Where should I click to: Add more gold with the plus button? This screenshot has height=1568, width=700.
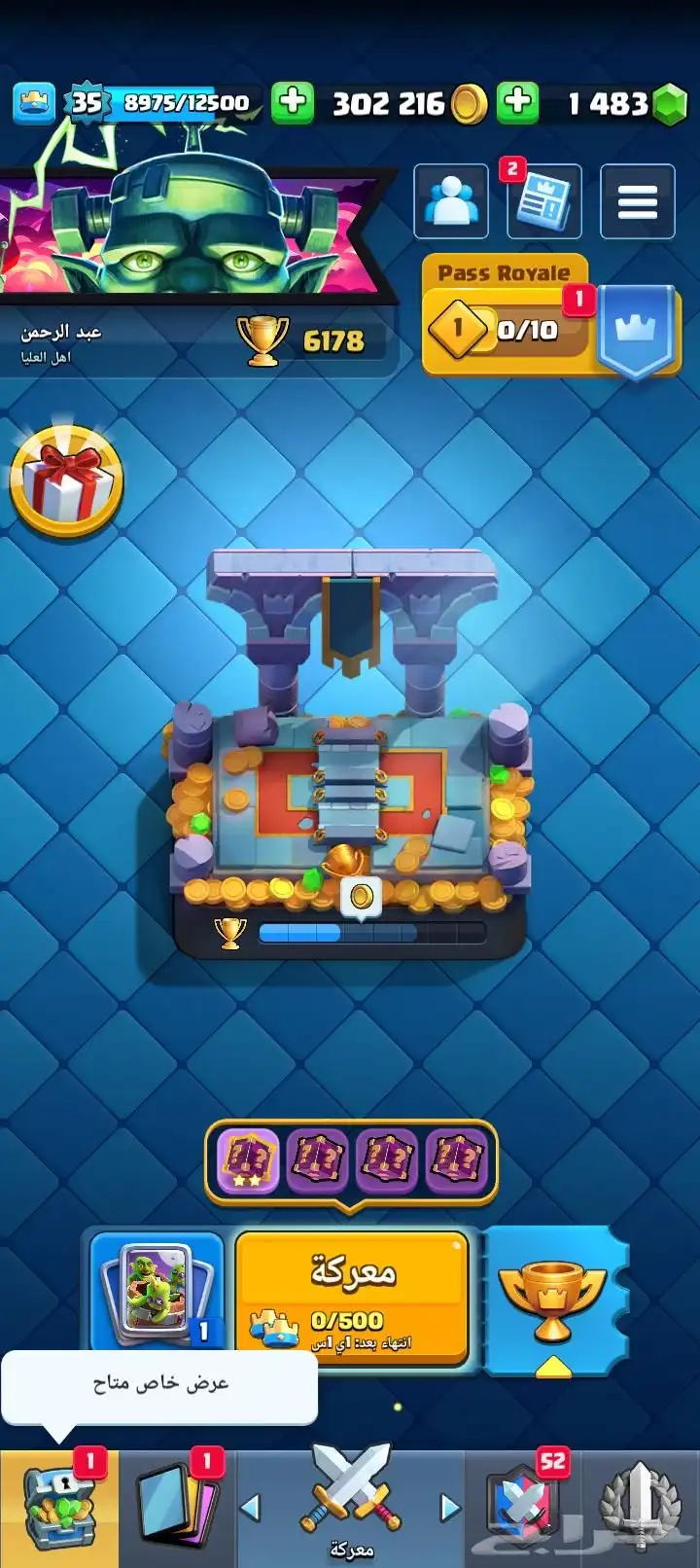[293, 102]
